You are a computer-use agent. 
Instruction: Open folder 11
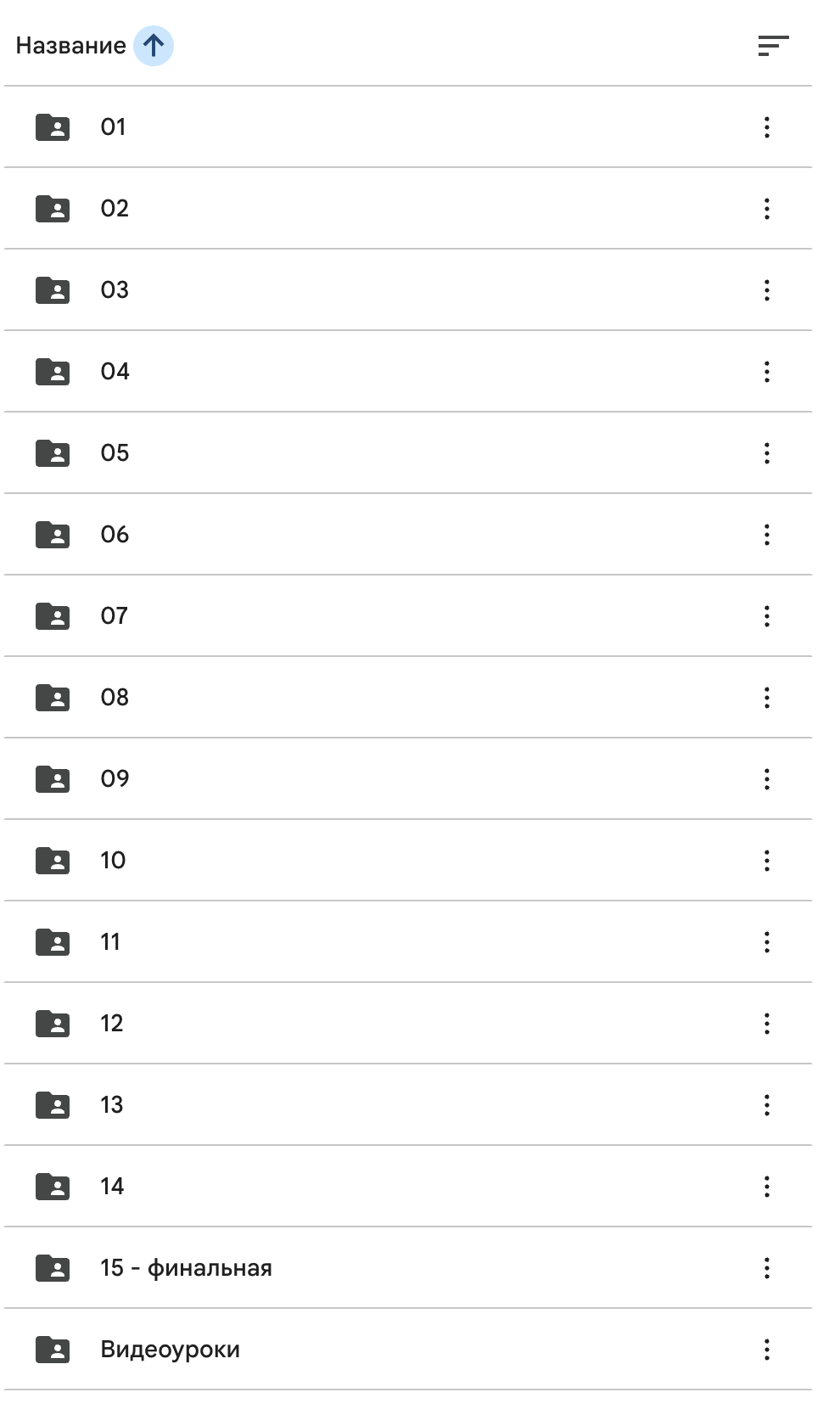pyautogui.click(x=110, y=942)
